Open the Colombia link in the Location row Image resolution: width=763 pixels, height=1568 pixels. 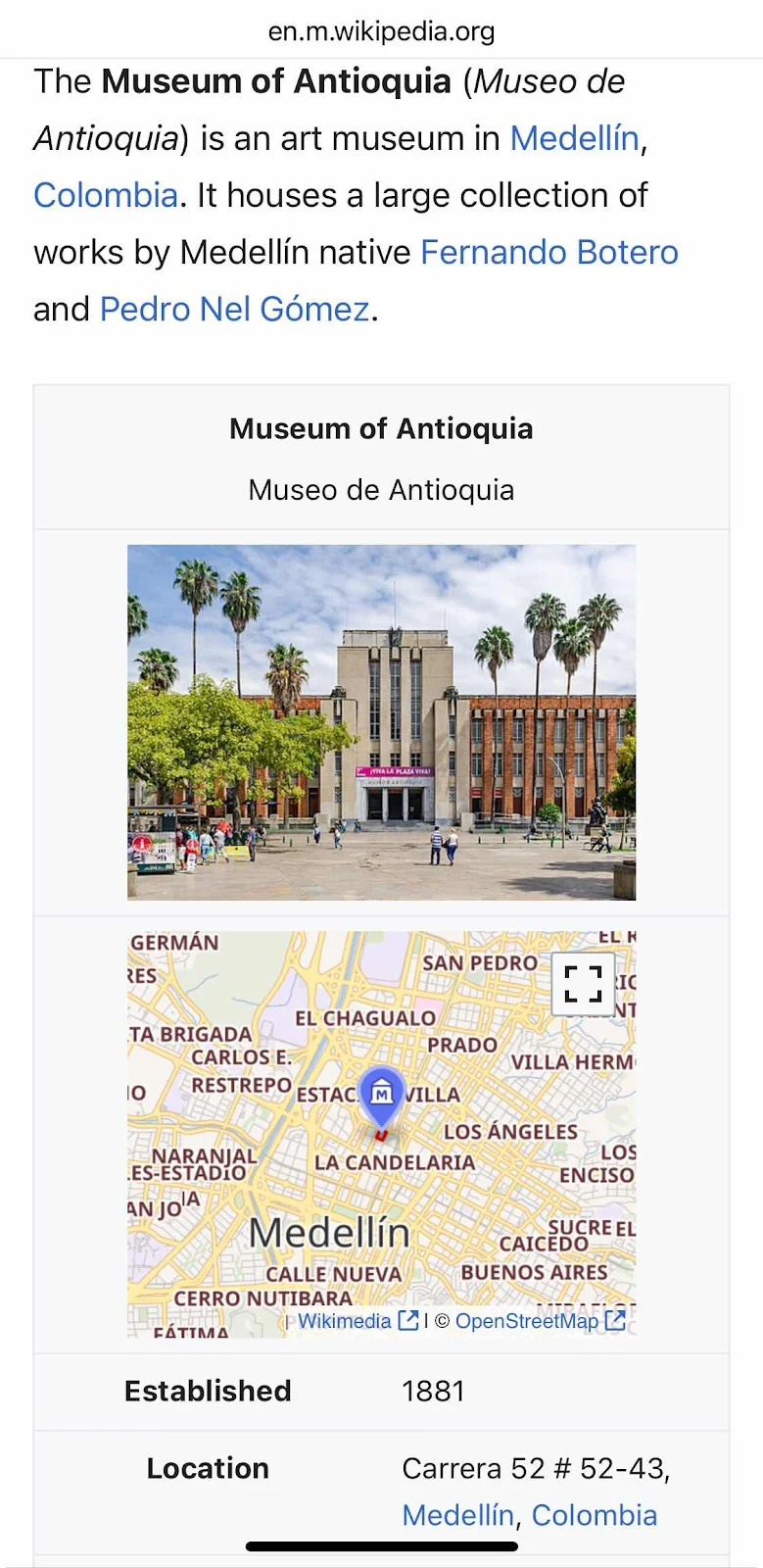click(594, 1515)
